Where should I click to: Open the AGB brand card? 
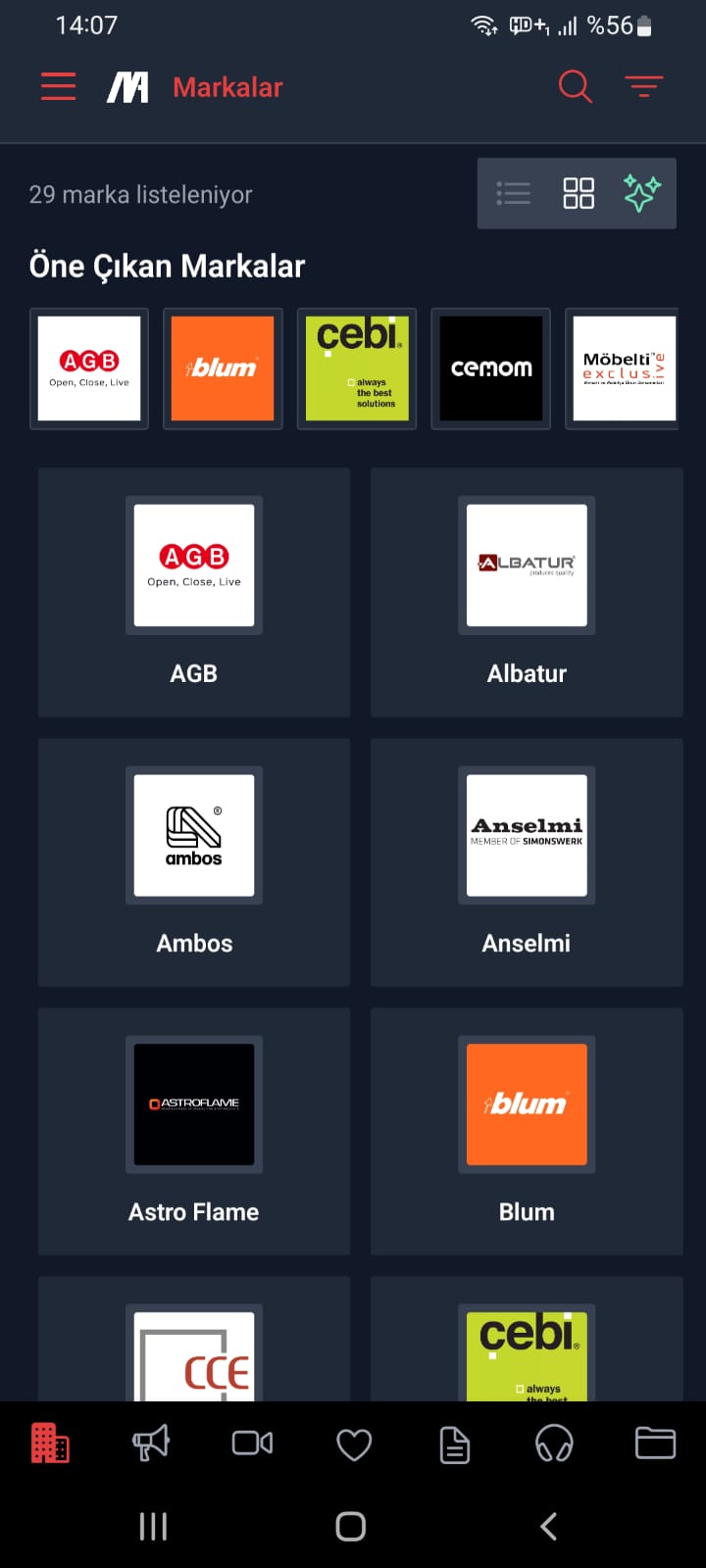coord(194,592)
